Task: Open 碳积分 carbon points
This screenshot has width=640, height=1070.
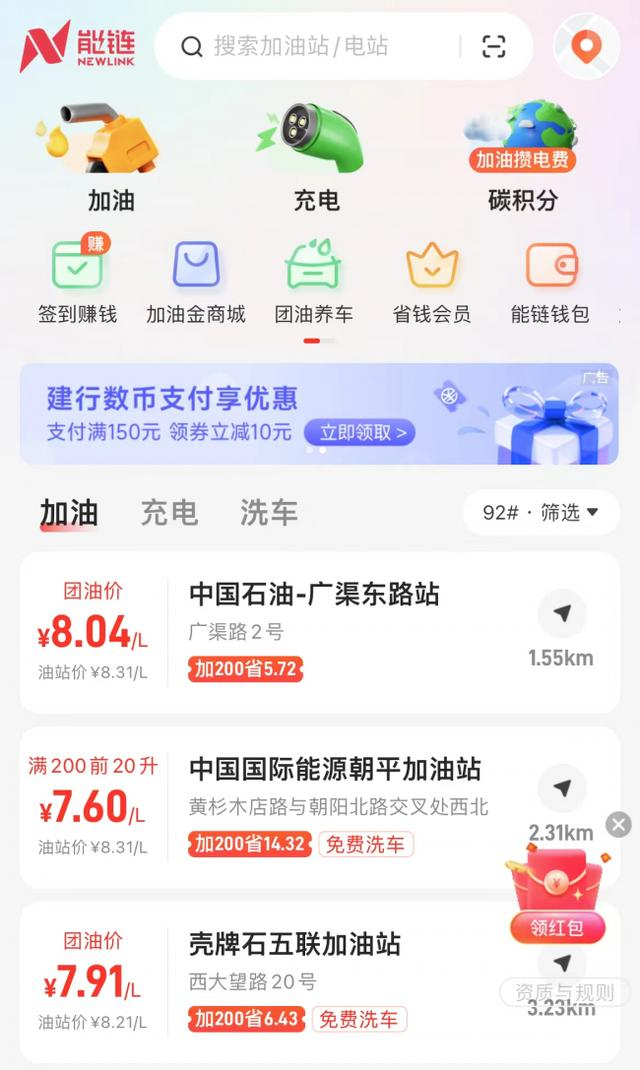Action: click(x=523, y=158)
